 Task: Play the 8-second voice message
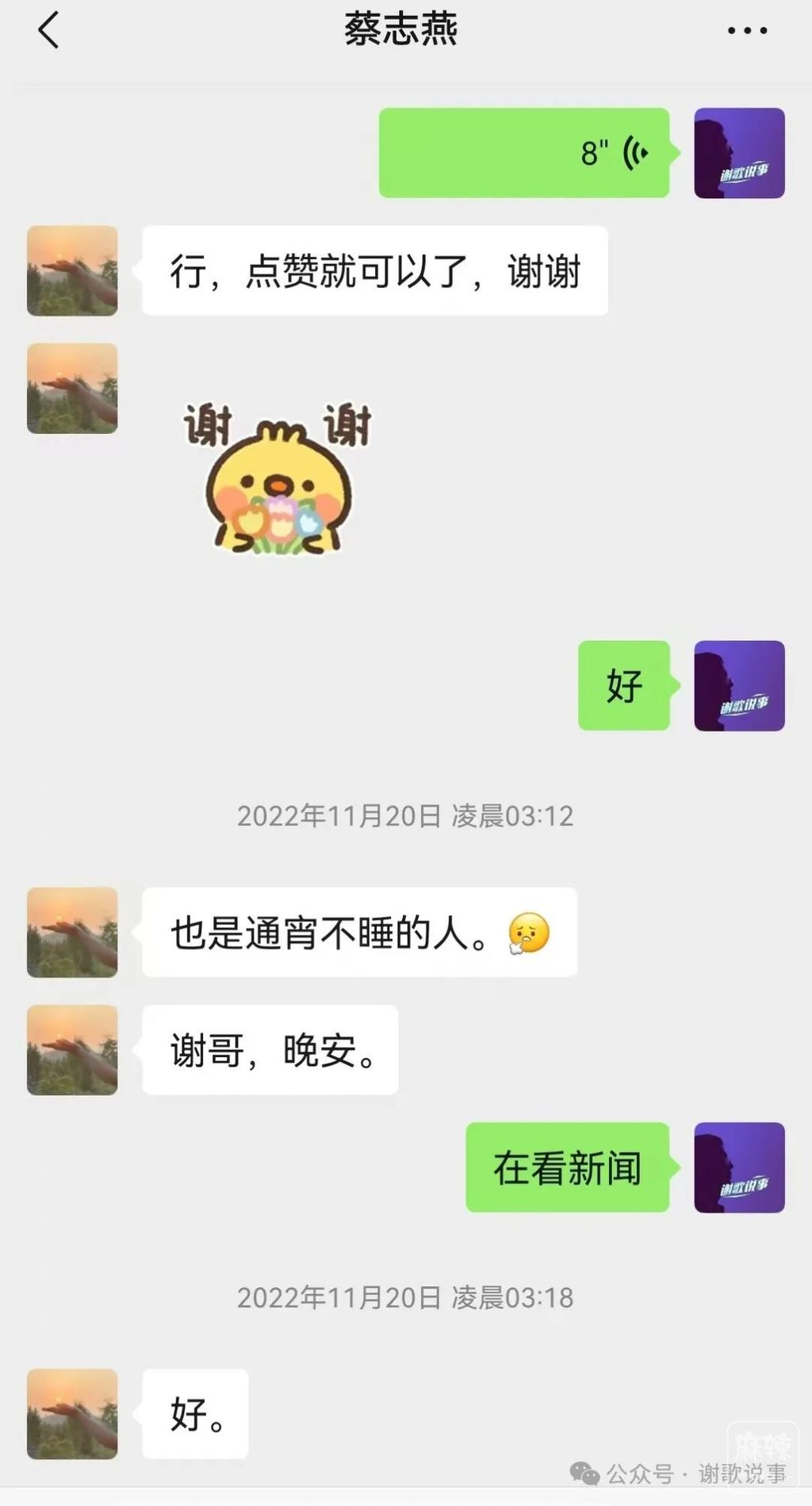pyautogui.click(x=524, y=153)
